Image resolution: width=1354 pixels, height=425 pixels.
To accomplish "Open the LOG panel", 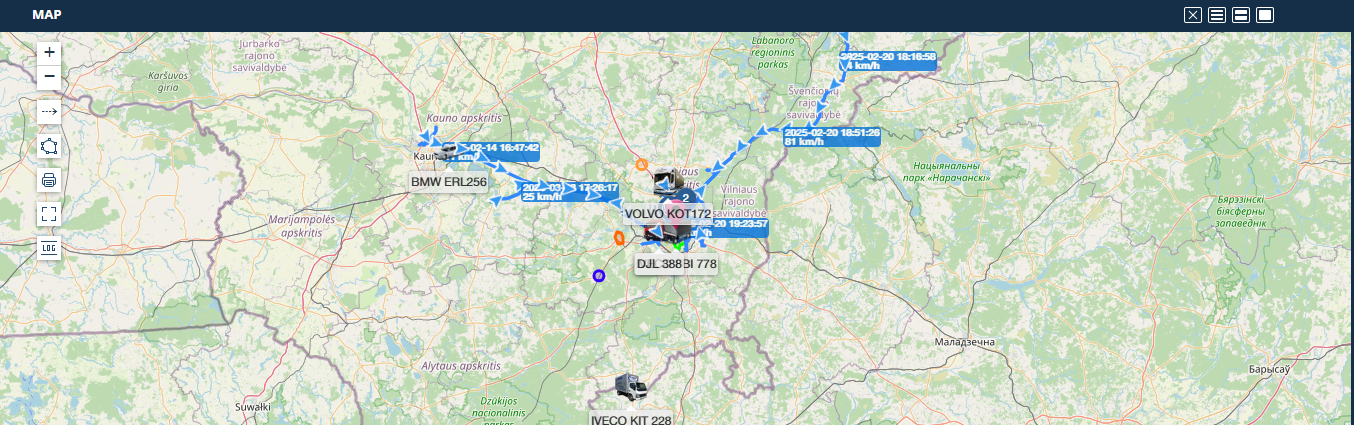I will tap(49, 248).
